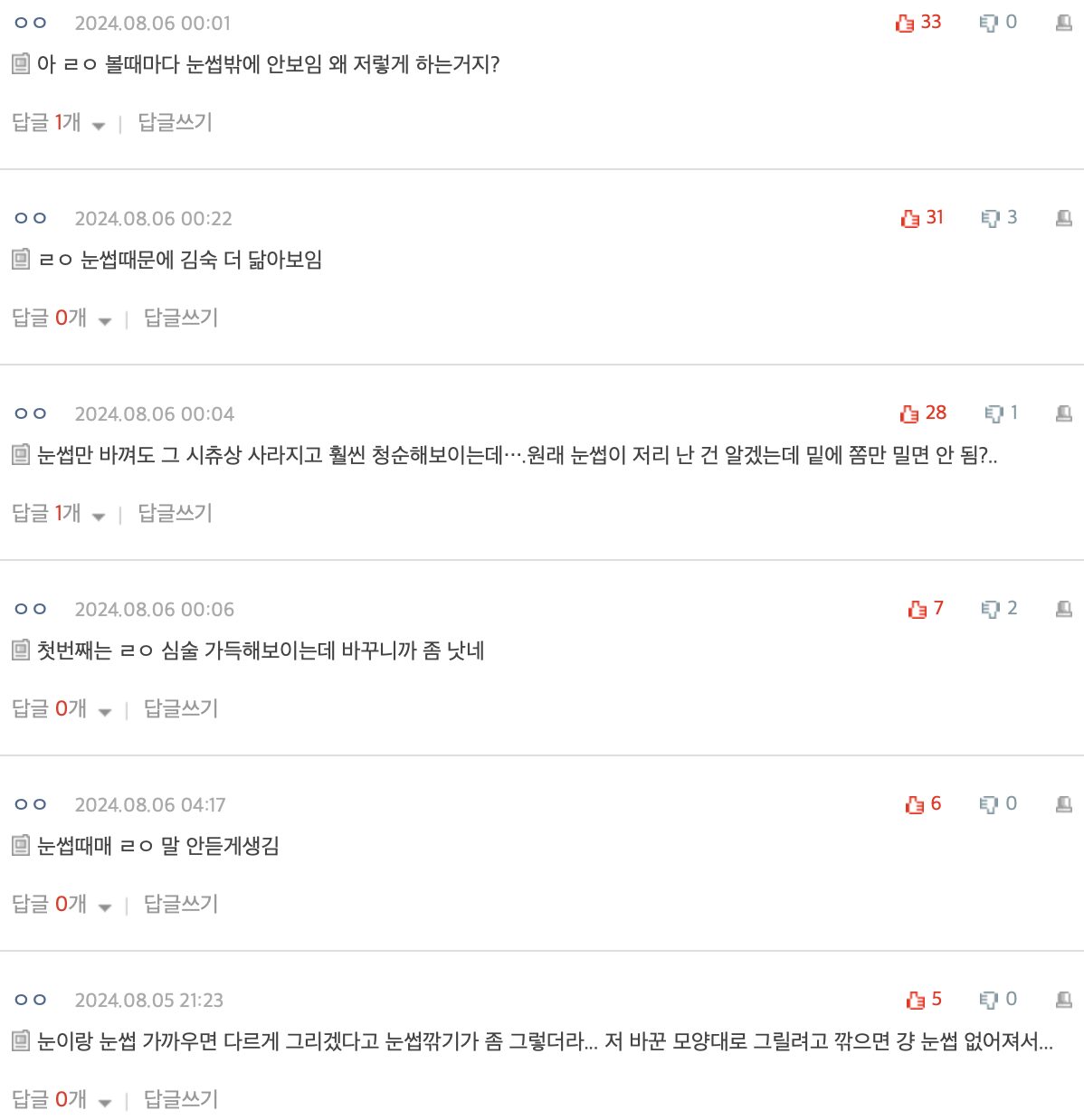Report the comment posted at 00:04
This screenshot has width=1084, height=1120.
1064,413
